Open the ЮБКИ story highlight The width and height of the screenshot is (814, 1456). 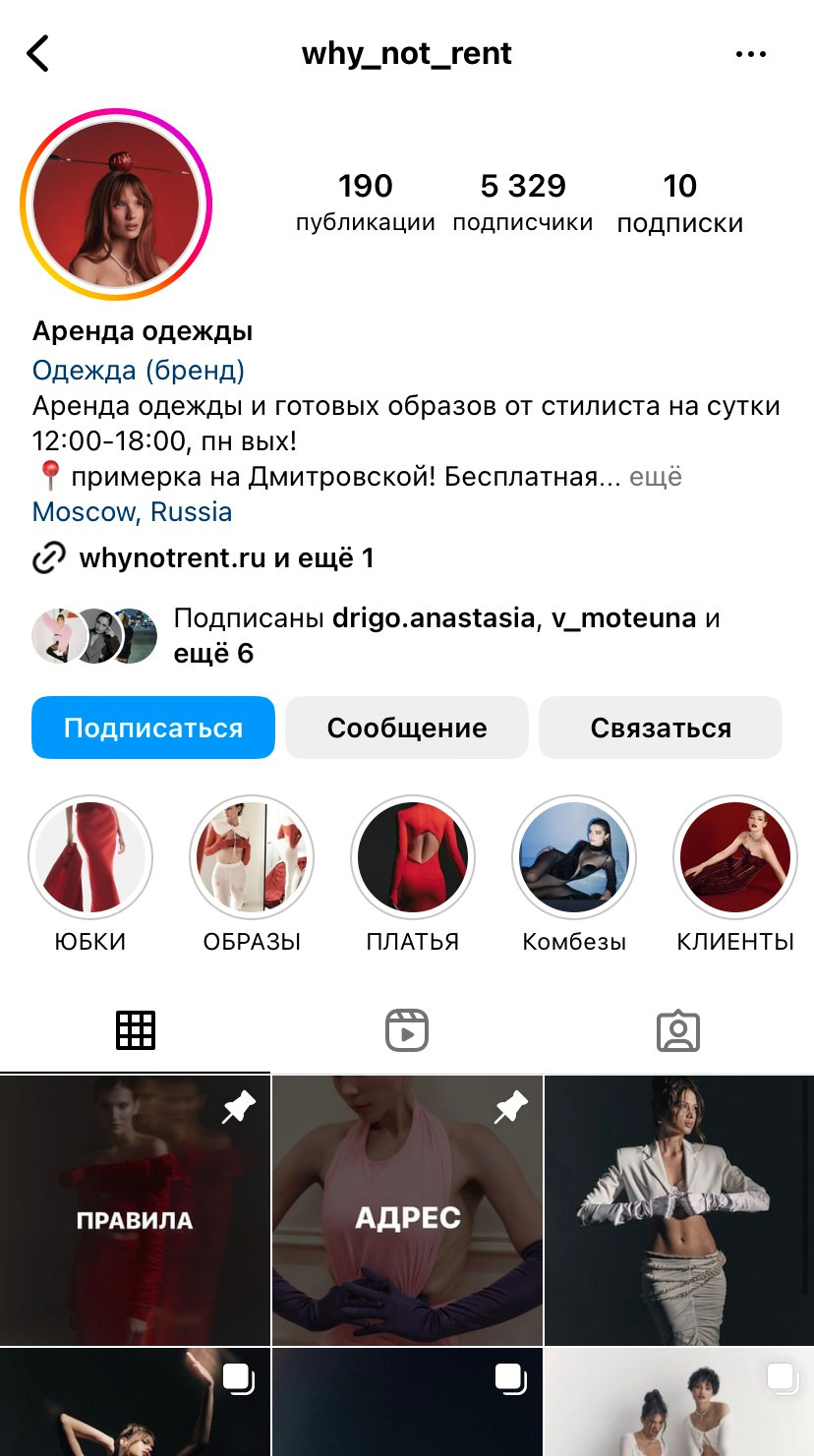[x=90, y=857]
